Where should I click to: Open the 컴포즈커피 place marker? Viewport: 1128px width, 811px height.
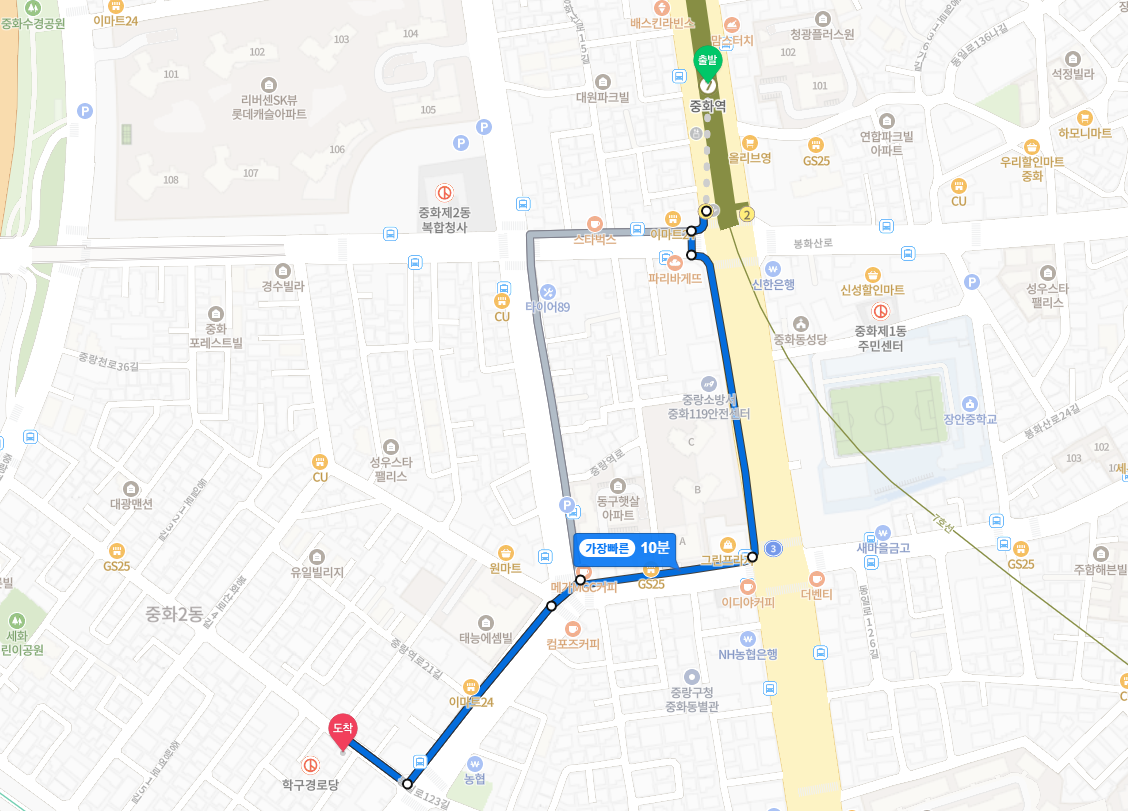pyautogui.click(x=573, y=627)
